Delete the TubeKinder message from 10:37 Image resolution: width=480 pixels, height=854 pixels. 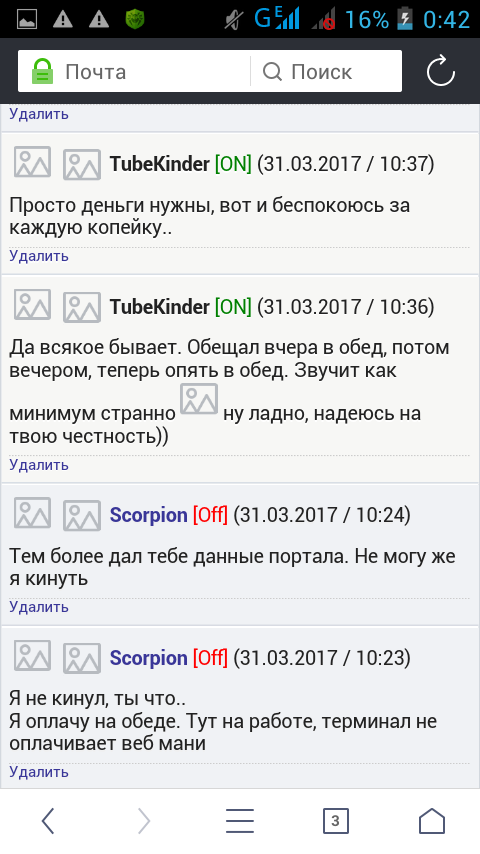coord(39,256)
